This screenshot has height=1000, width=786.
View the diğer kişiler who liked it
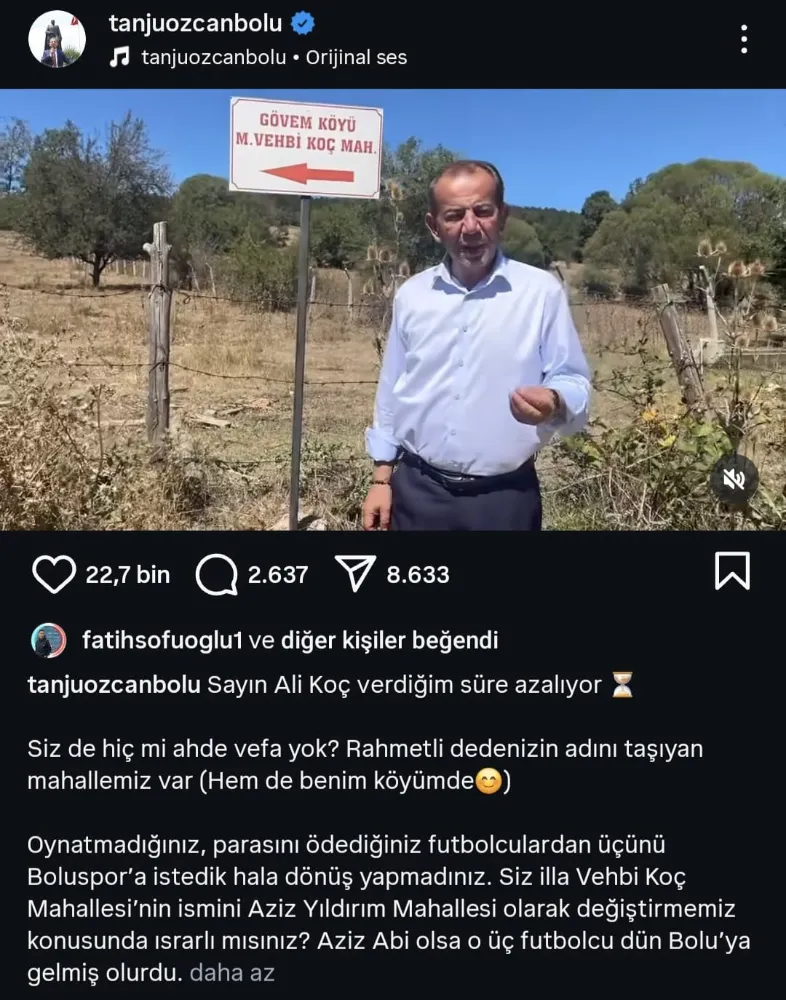pos(357,640)
